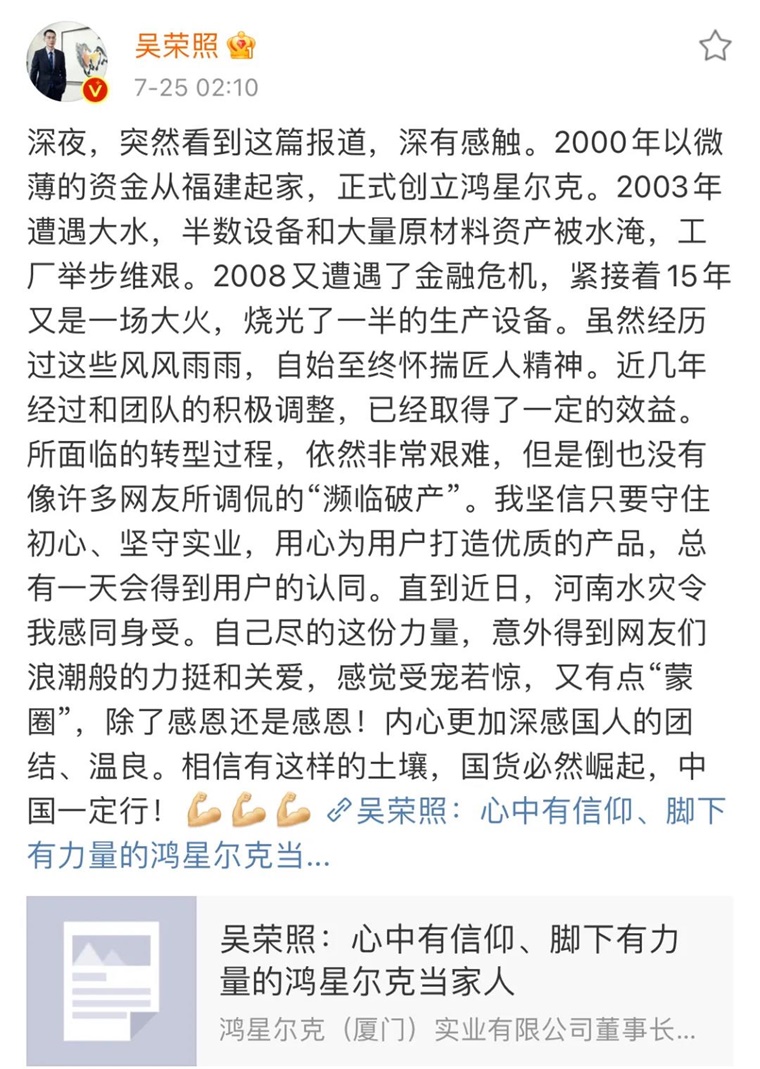Open the linked article card
760x1069 pixels.
coord(380,980)
